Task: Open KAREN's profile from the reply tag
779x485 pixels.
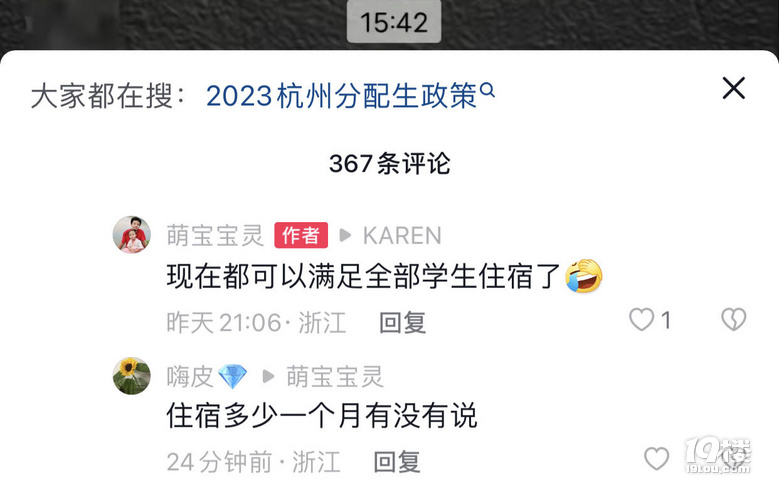Action: (402, 235)
